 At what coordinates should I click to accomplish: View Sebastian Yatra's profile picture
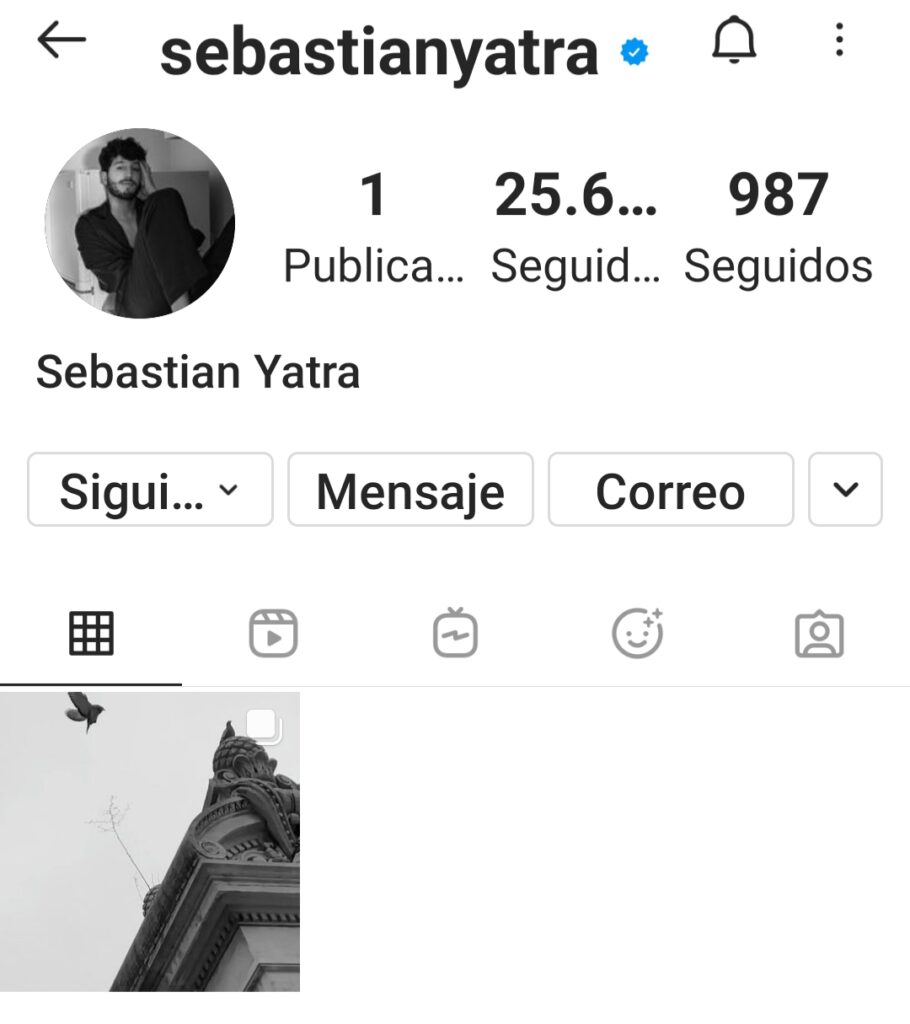[x=140, y=223]
